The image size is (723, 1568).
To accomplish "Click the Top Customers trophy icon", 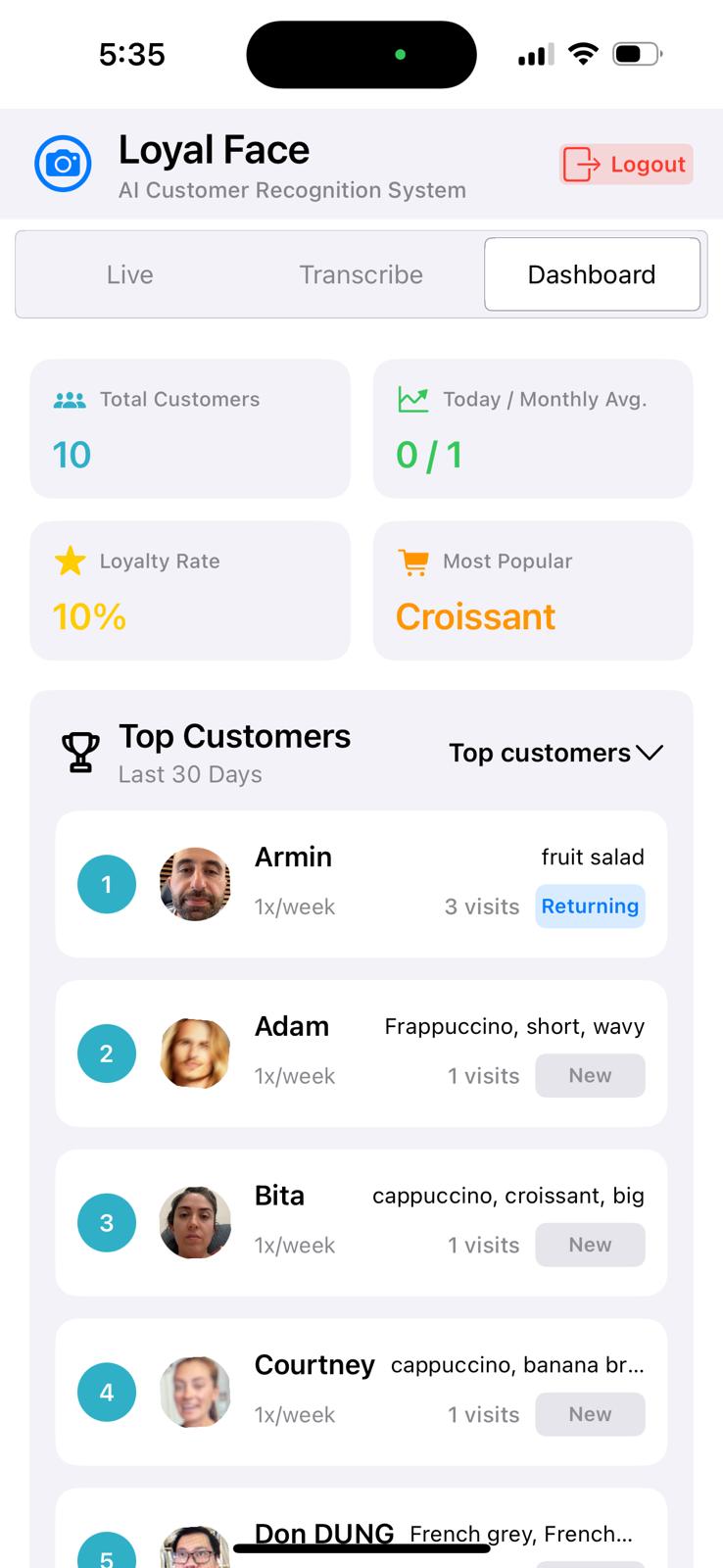I will 80,752.
